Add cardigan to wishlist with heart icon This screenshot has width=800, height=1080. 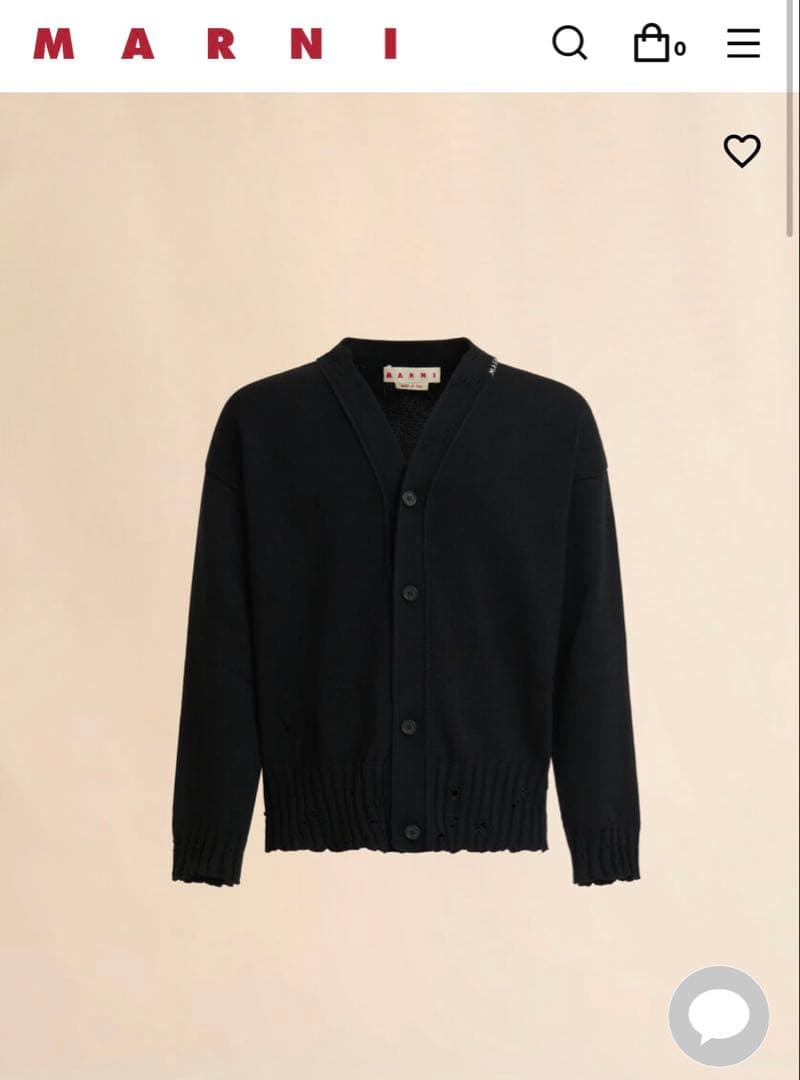pos(742,151)
